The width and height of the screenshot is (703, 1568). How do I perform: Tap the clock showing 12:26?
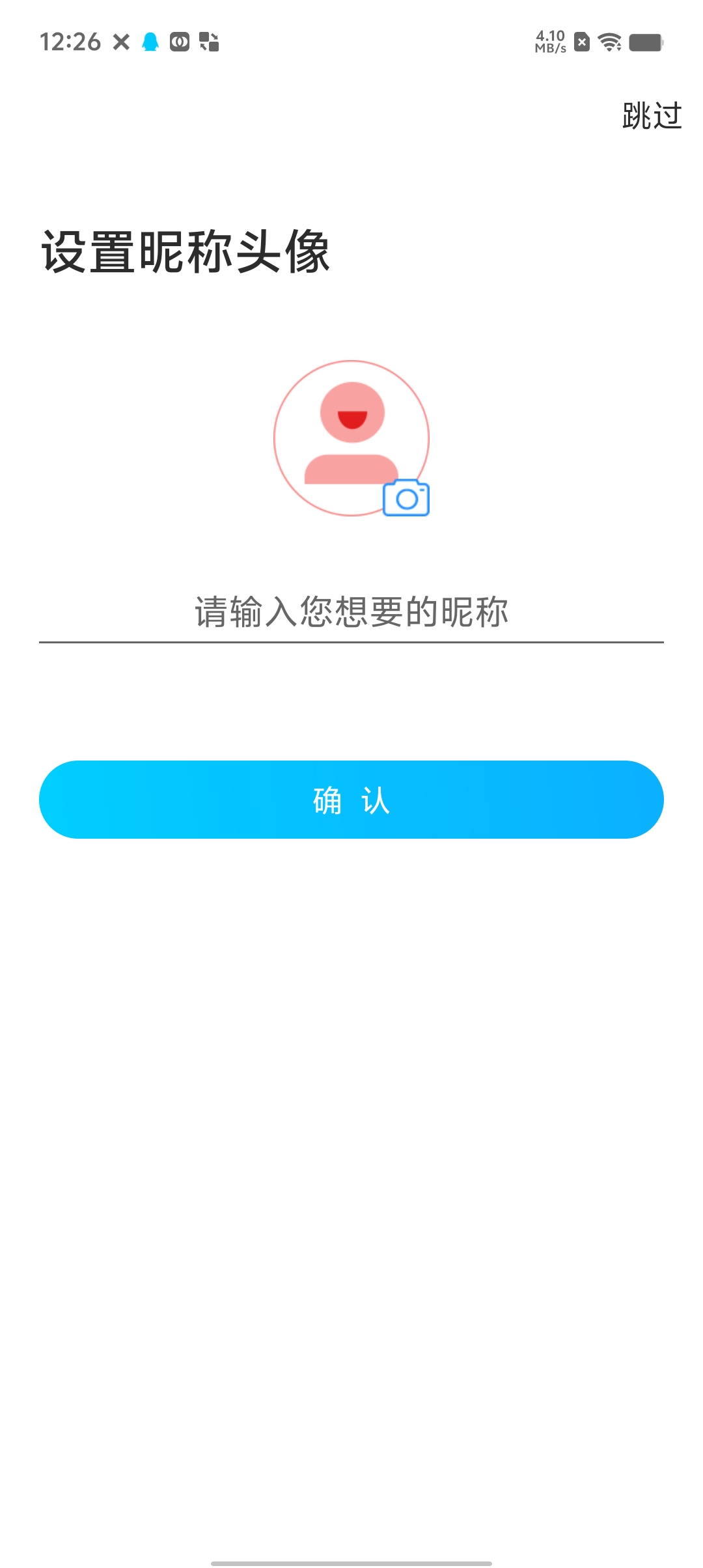coord(70,42)
